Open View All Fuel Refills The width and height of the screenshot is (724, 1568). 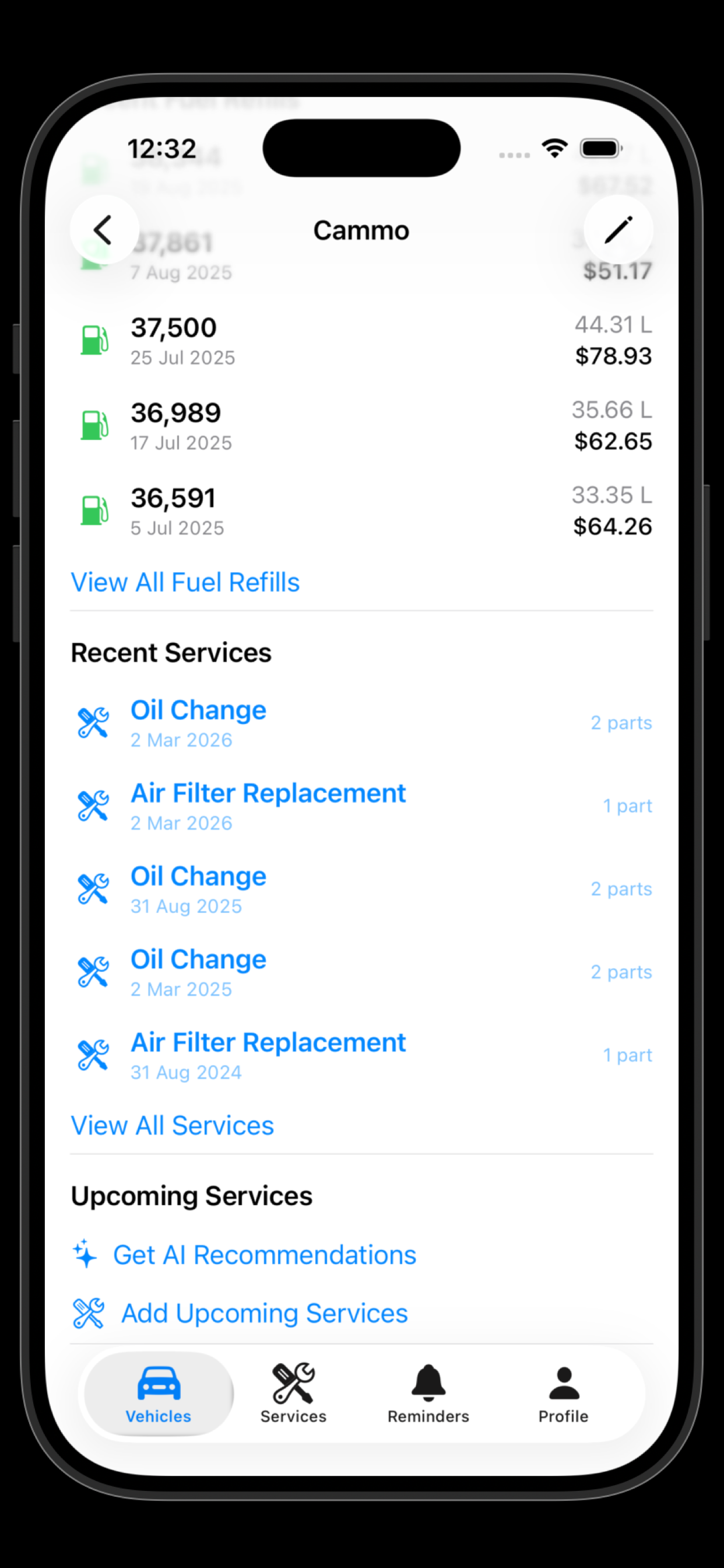coord(184,582)
